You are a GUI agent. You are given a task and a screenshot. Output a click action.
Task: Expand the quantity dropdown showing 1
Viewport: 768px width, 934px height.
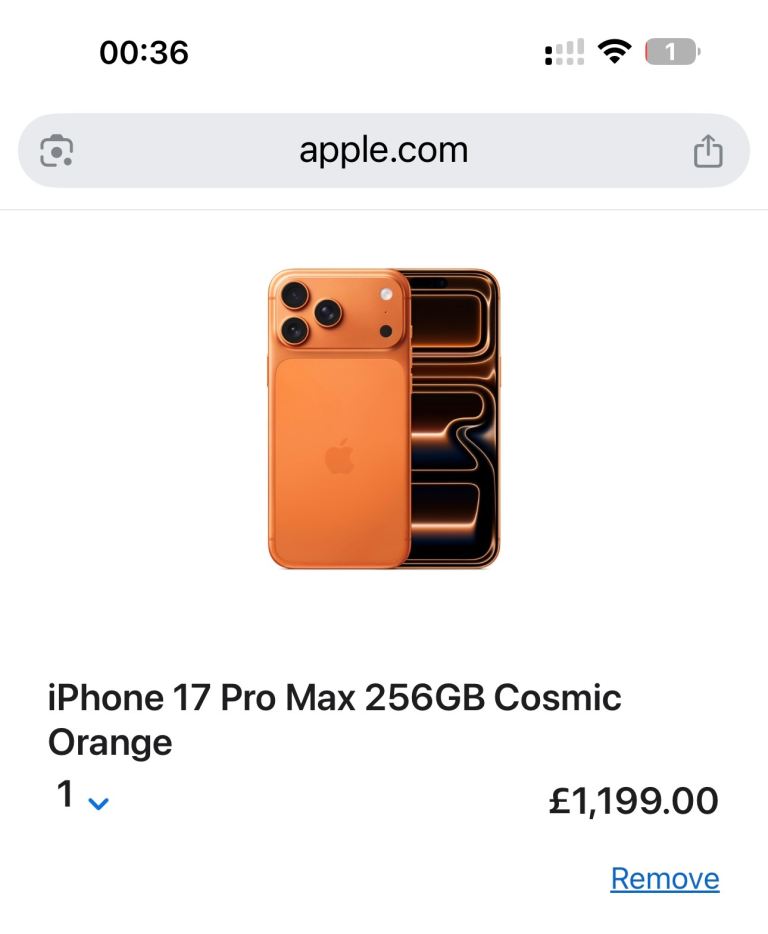[82, 798]
